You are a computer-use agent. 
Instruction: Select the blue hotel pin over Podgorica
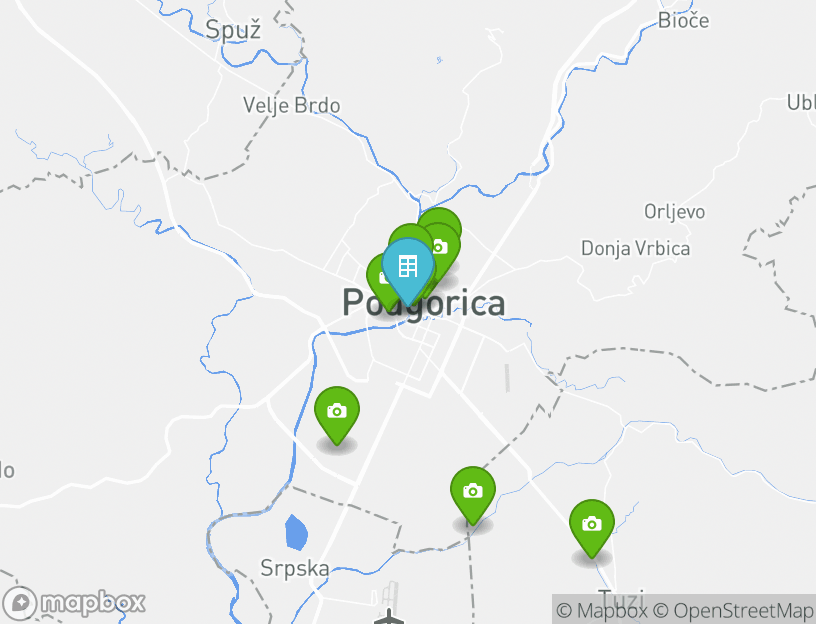[408, 268]
